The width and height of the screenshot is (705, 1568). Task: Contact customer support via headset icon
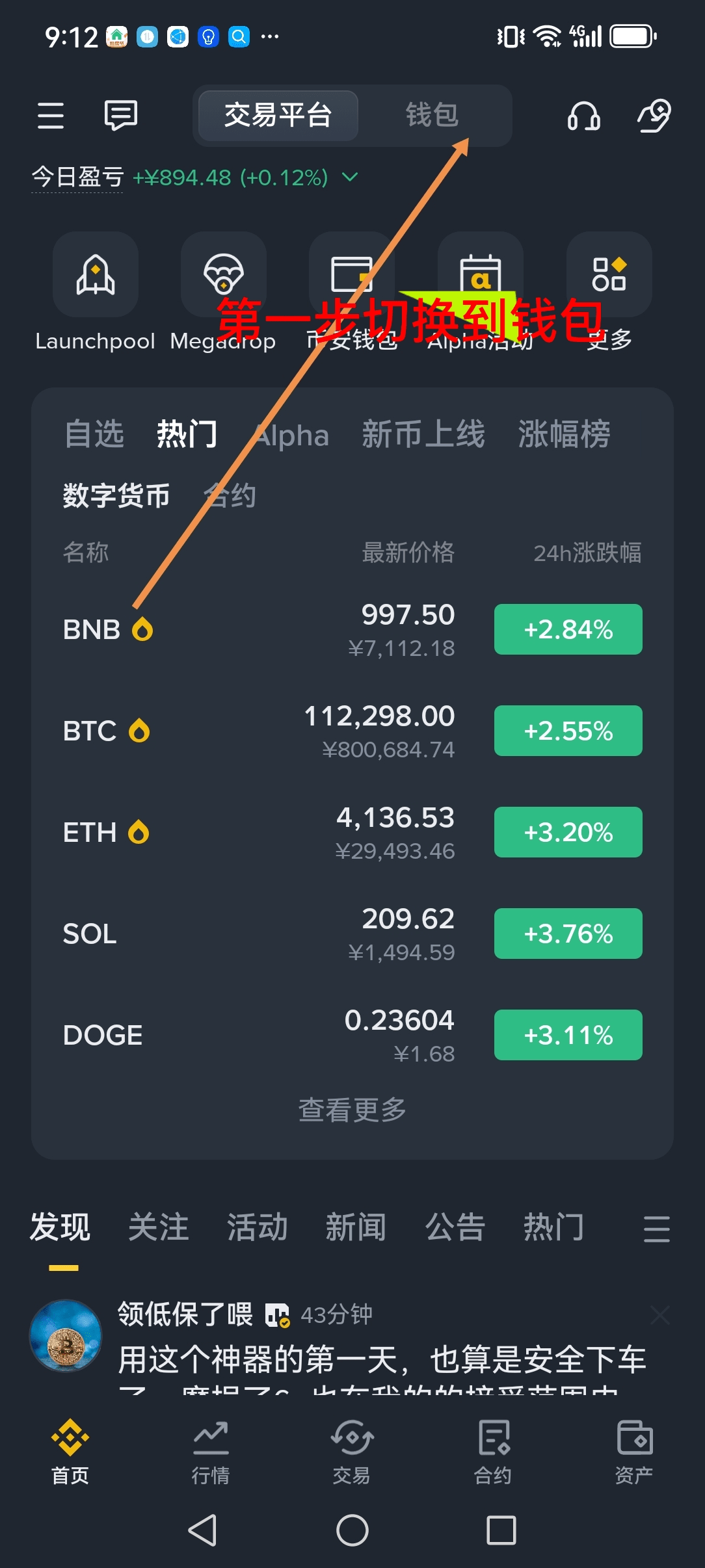click(x=583, y=116)
